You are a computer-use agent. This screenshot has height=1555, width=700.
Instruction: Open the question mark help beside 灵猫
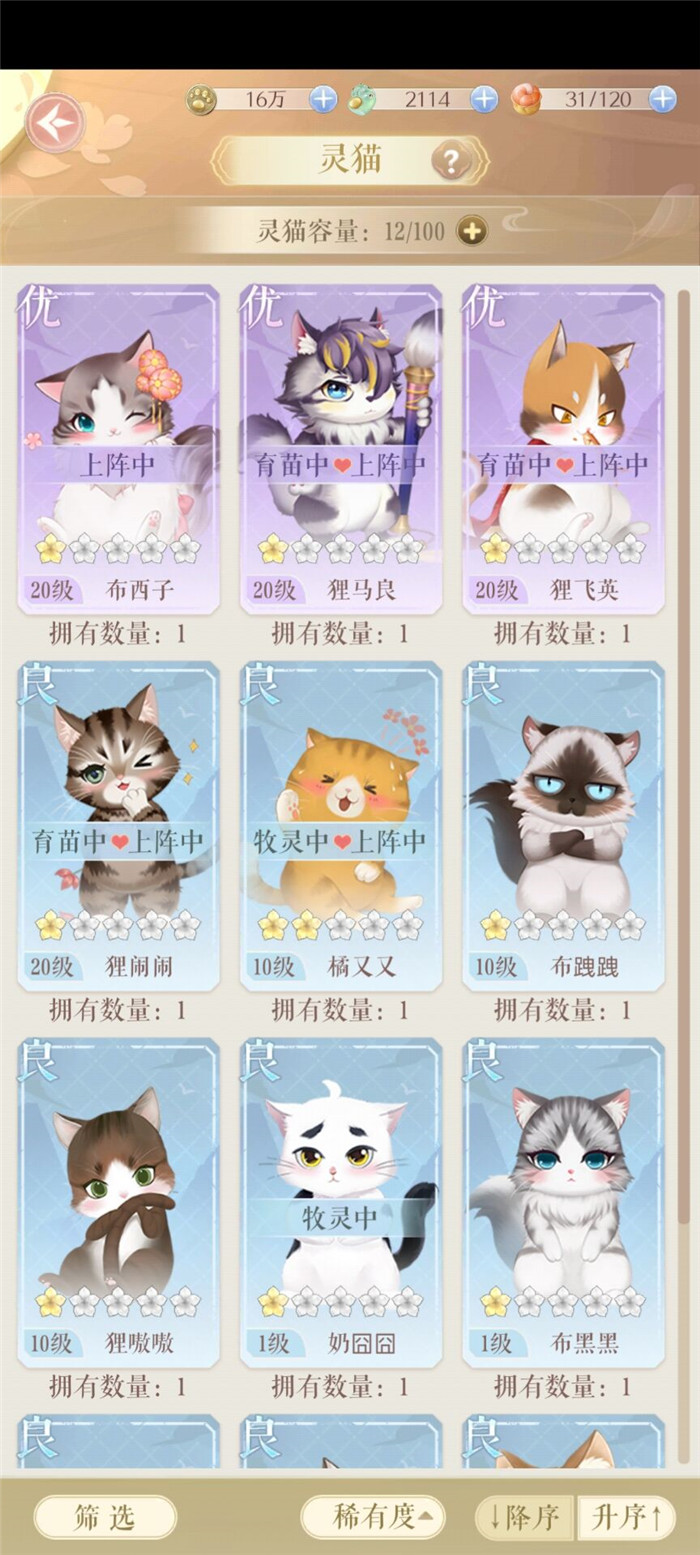tap(451, 161)
